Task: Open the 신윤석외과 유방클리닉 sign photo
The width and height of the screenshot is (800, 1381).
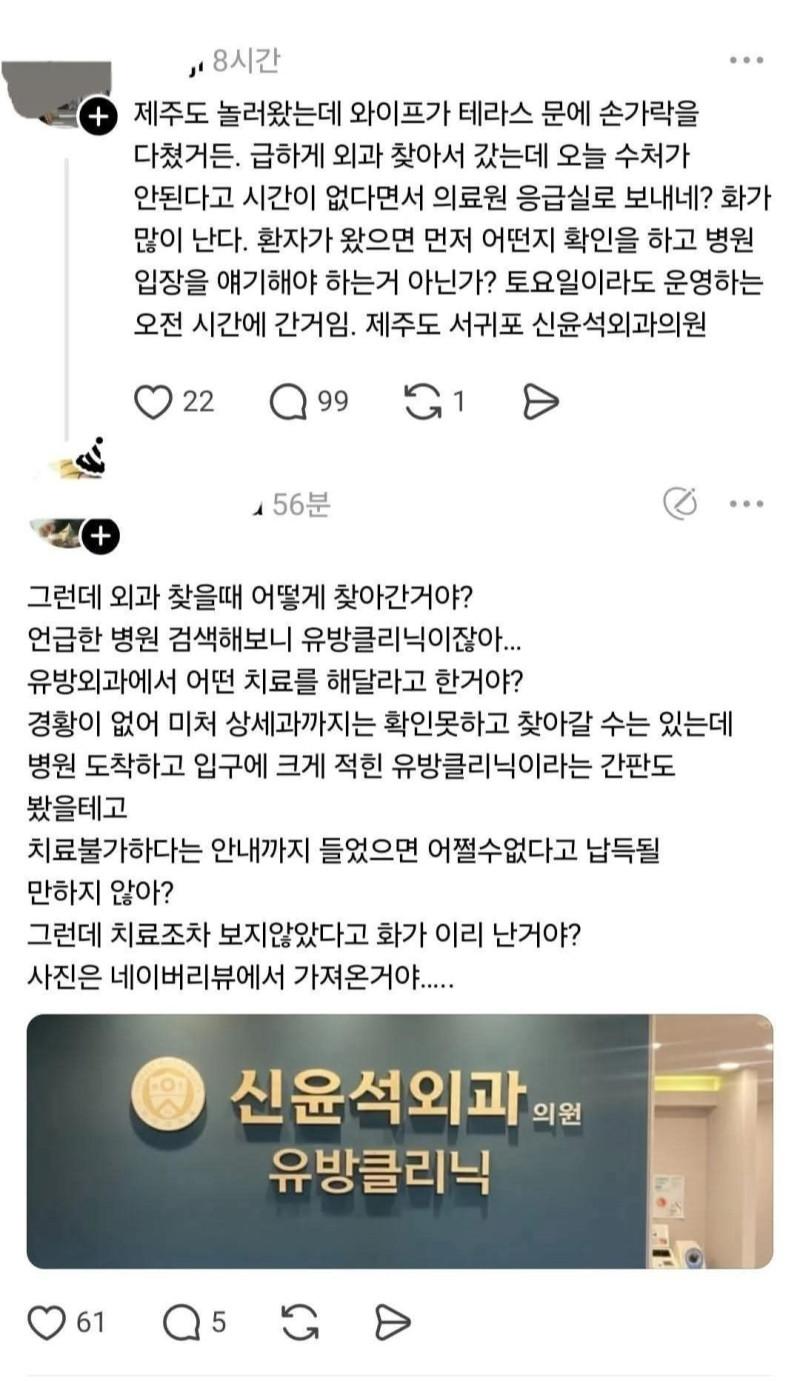Action: (399, 1141)
